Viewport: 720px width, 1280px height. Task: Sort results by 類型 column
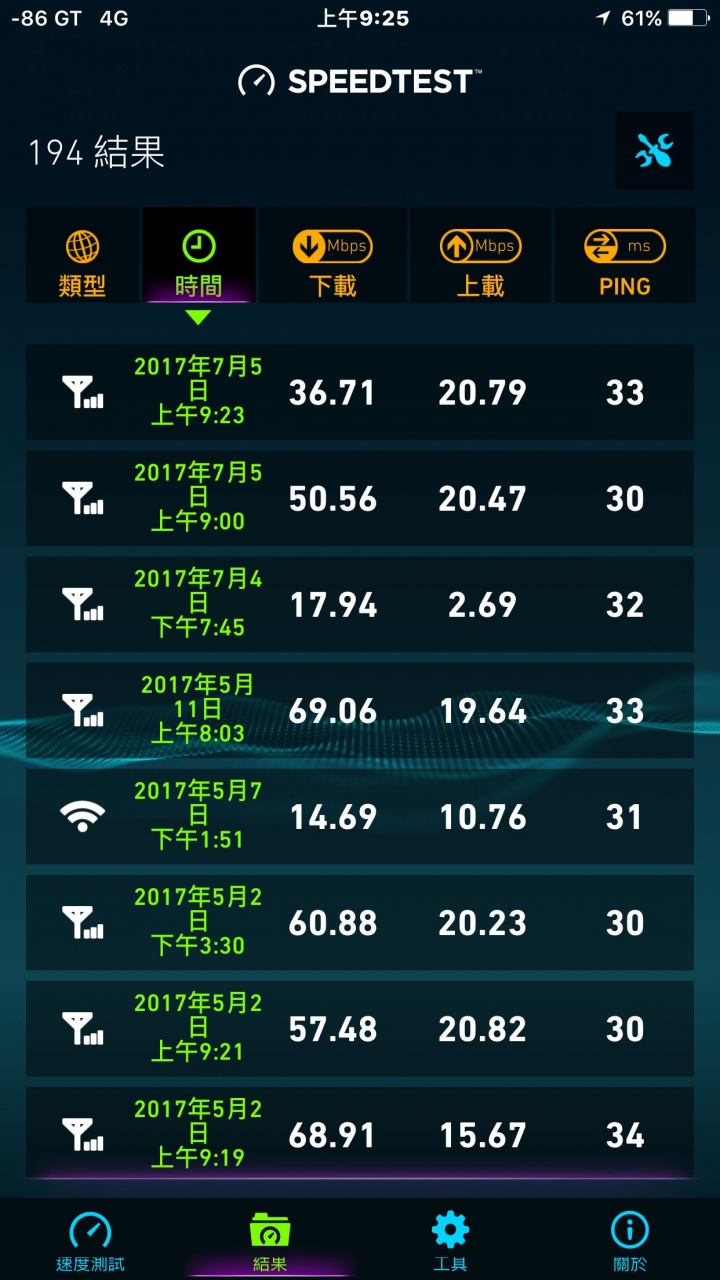tap(82, 255)
